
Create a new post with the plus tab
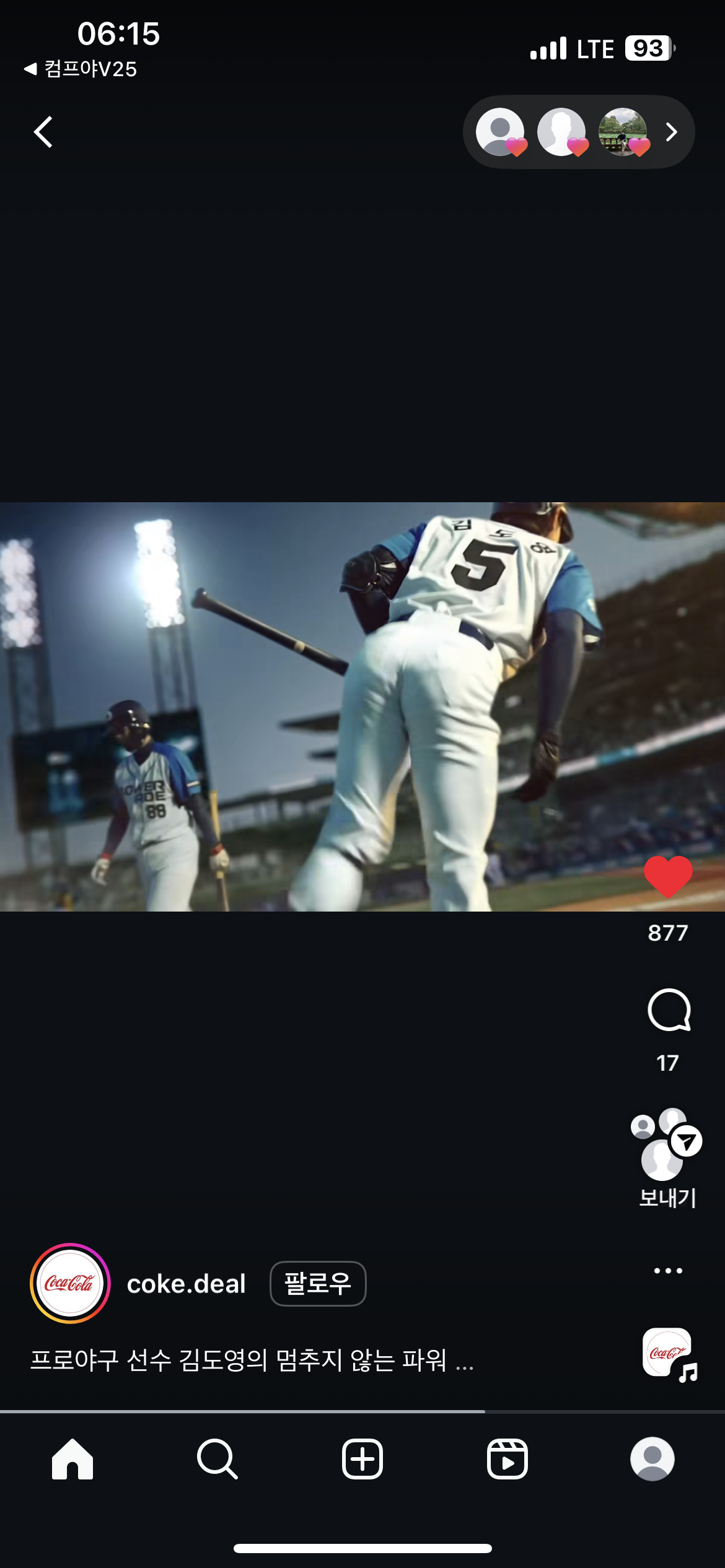[362, 1459]
